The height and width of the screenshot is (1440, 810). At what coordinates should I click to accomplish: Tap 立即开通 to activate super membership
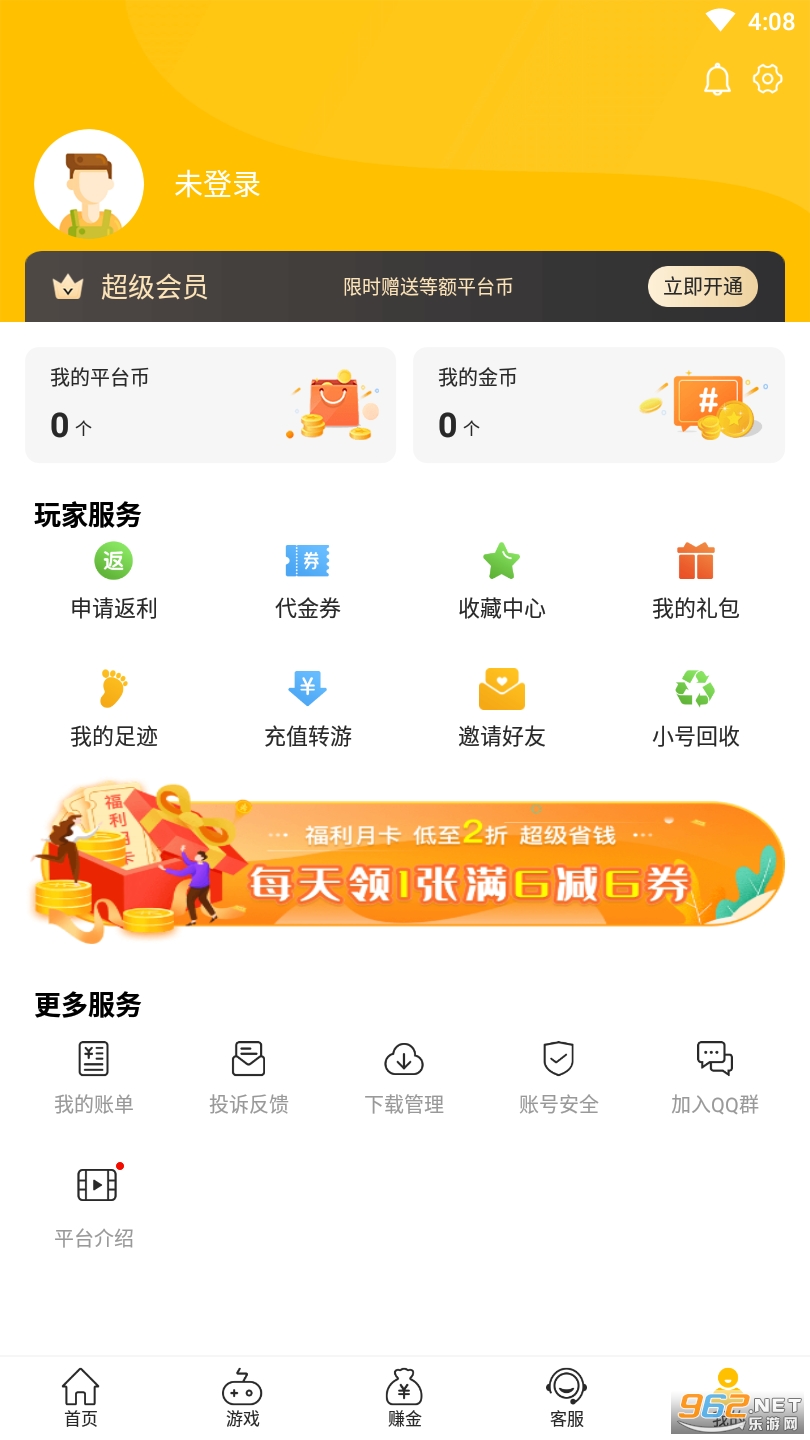[702, 287]
